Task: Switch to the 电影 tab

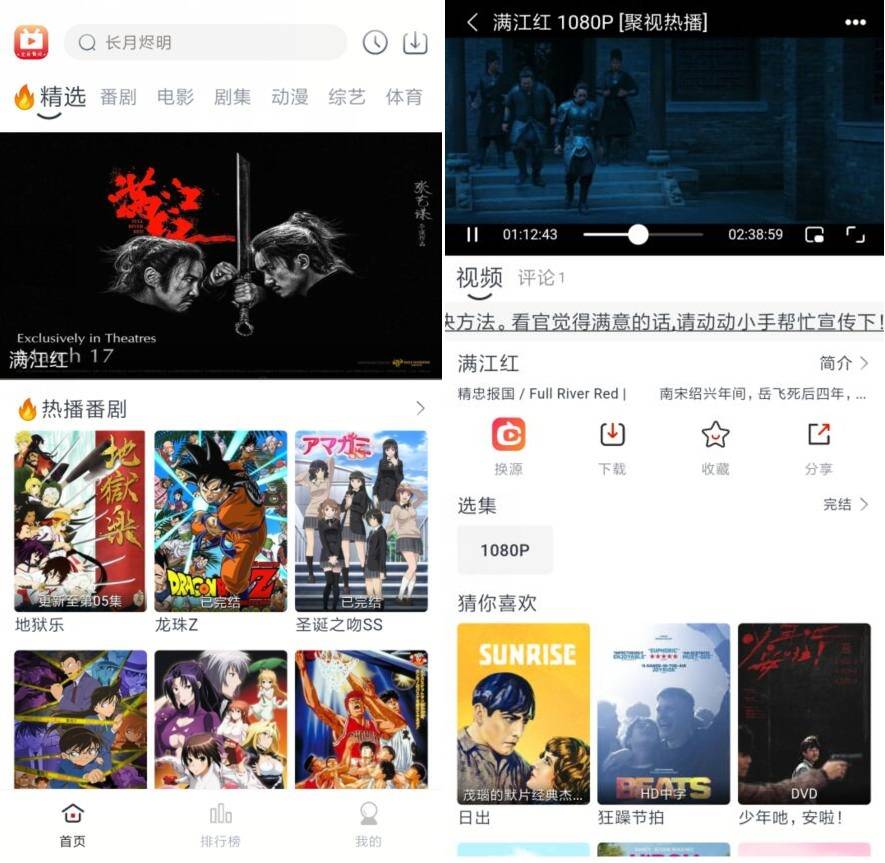Action: tap(175, 97)
